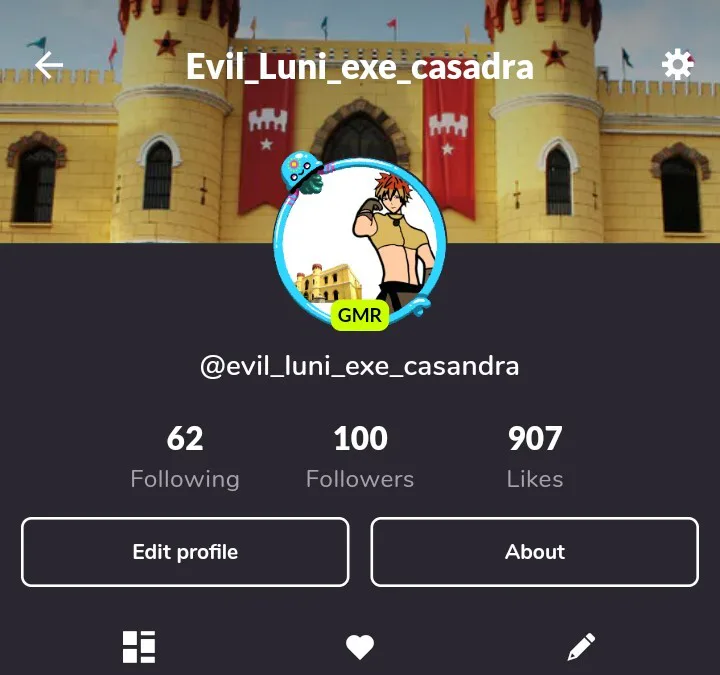Open settings via the gear icon
The height and width of the screenshot is (675, 720).
pos(677,66)
